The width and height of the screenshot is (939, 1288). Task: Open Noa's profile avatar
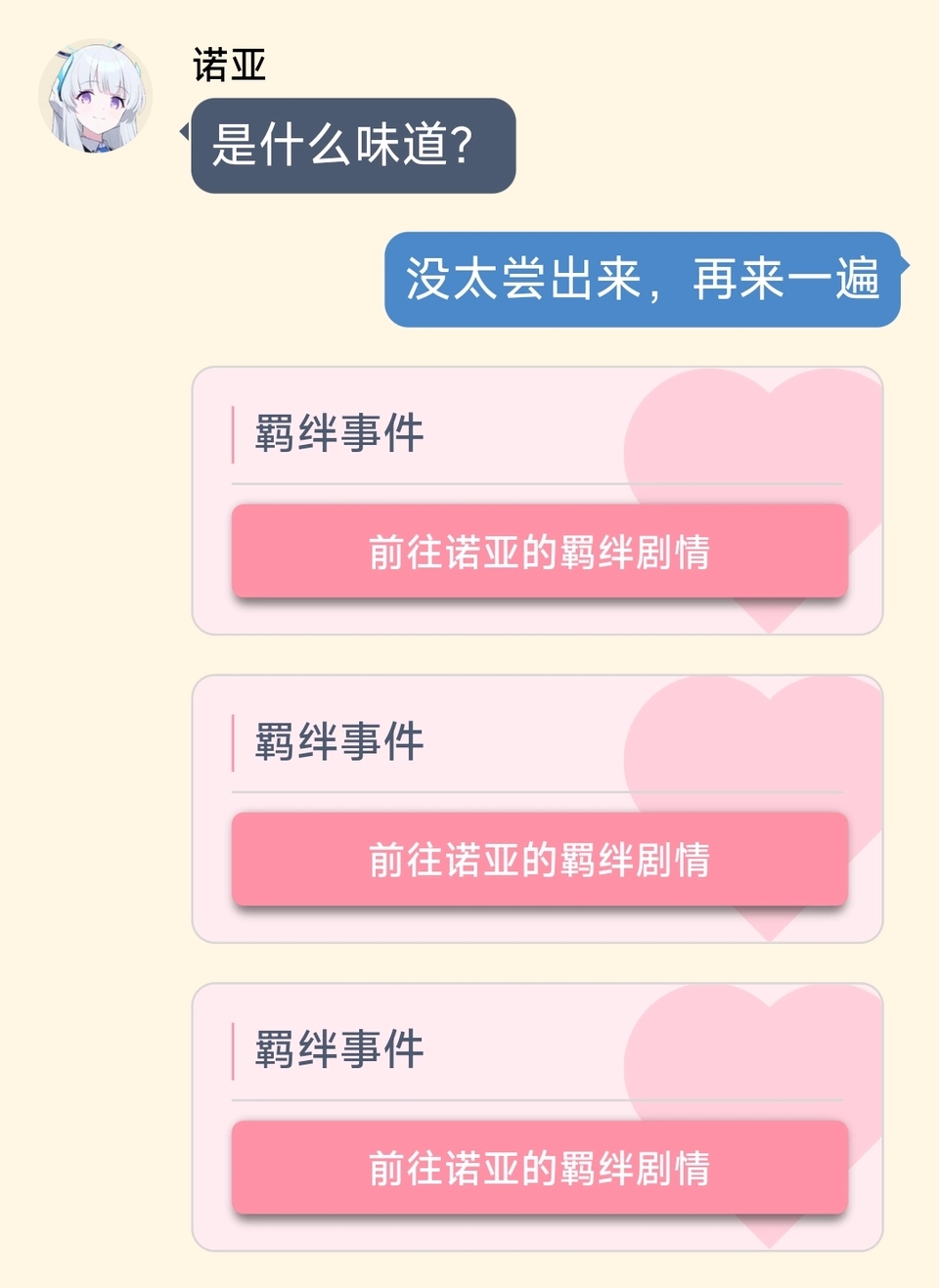point(96,96)
